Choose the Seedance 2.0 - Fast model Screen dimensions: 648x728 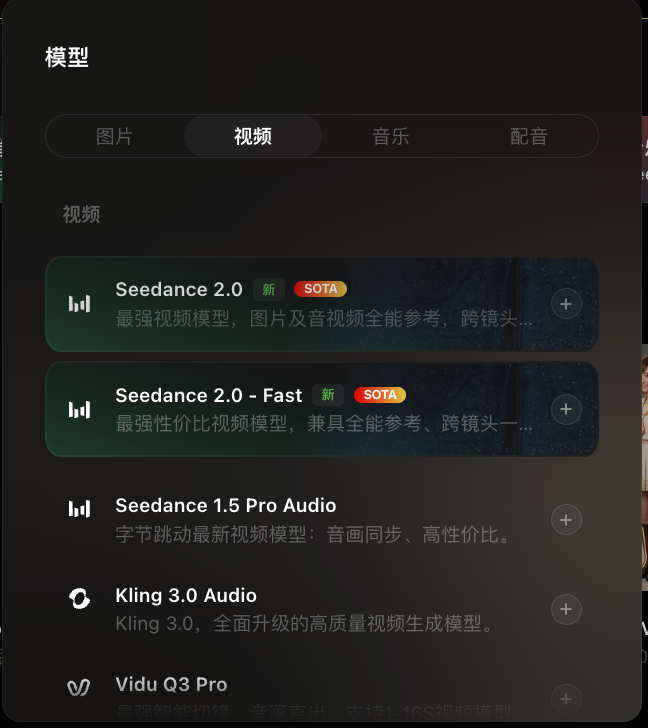(x=300, y=408)
